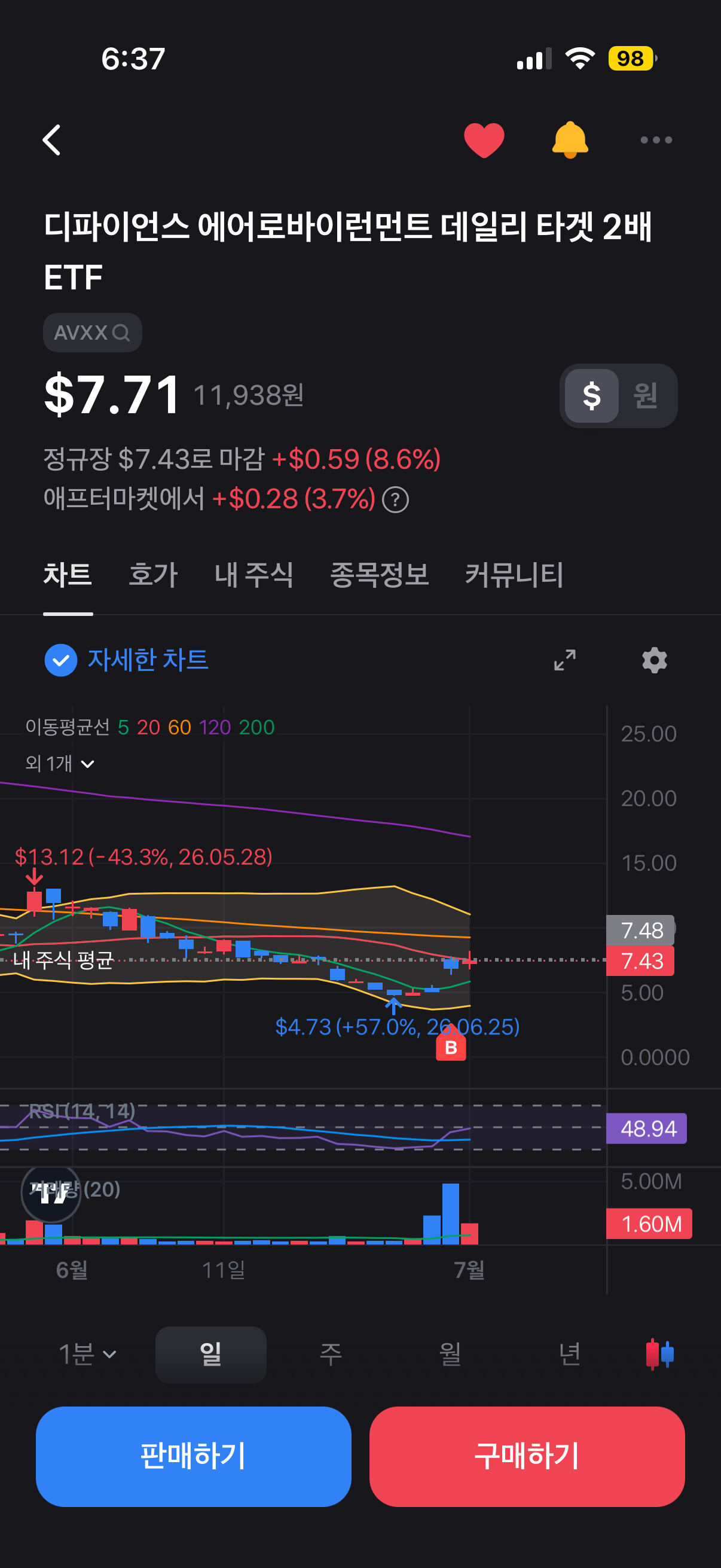Viewport: 721px width, 1568px height.
Task: Go back using the top-left arrow
Action: (x=53, y=140)
